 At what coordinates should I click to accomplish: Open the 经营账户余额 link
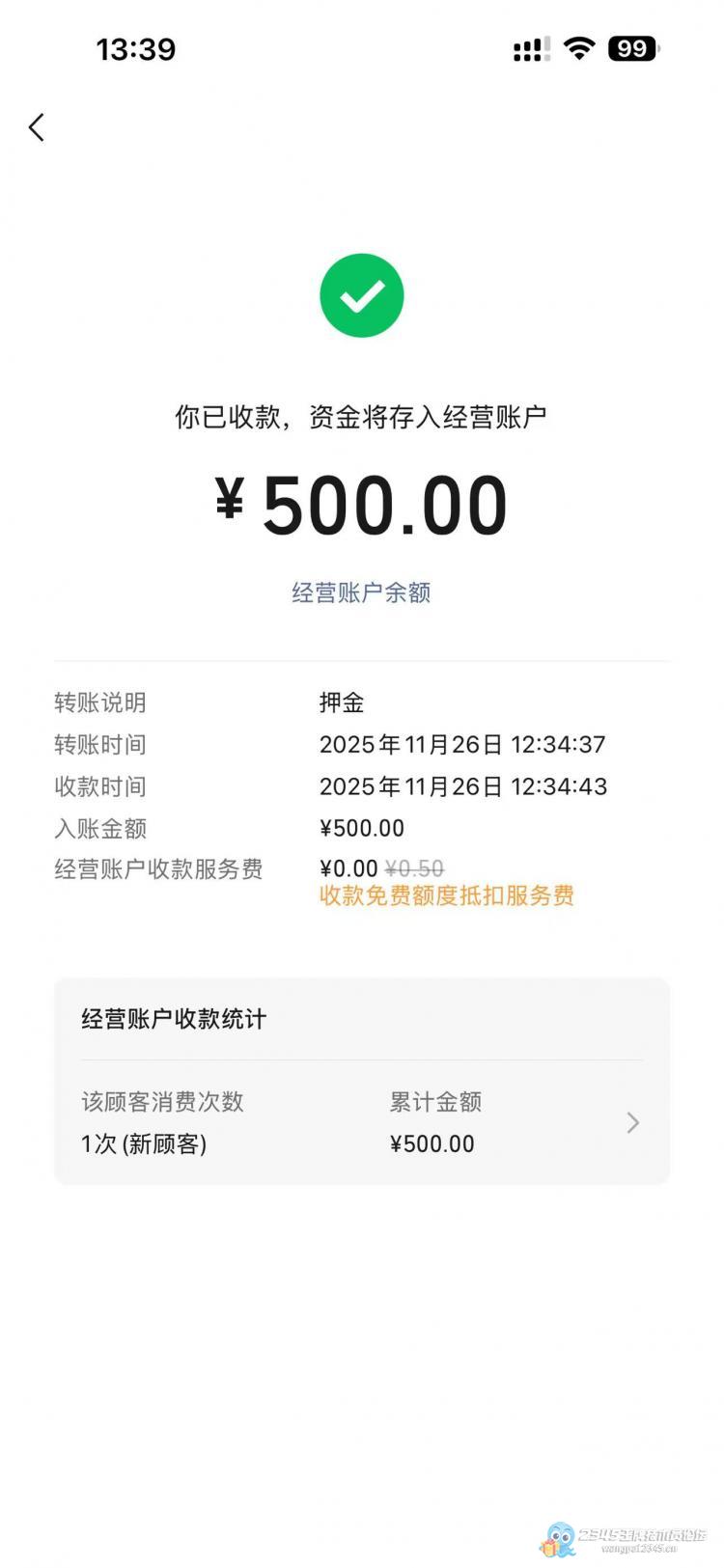coord(361,592)
